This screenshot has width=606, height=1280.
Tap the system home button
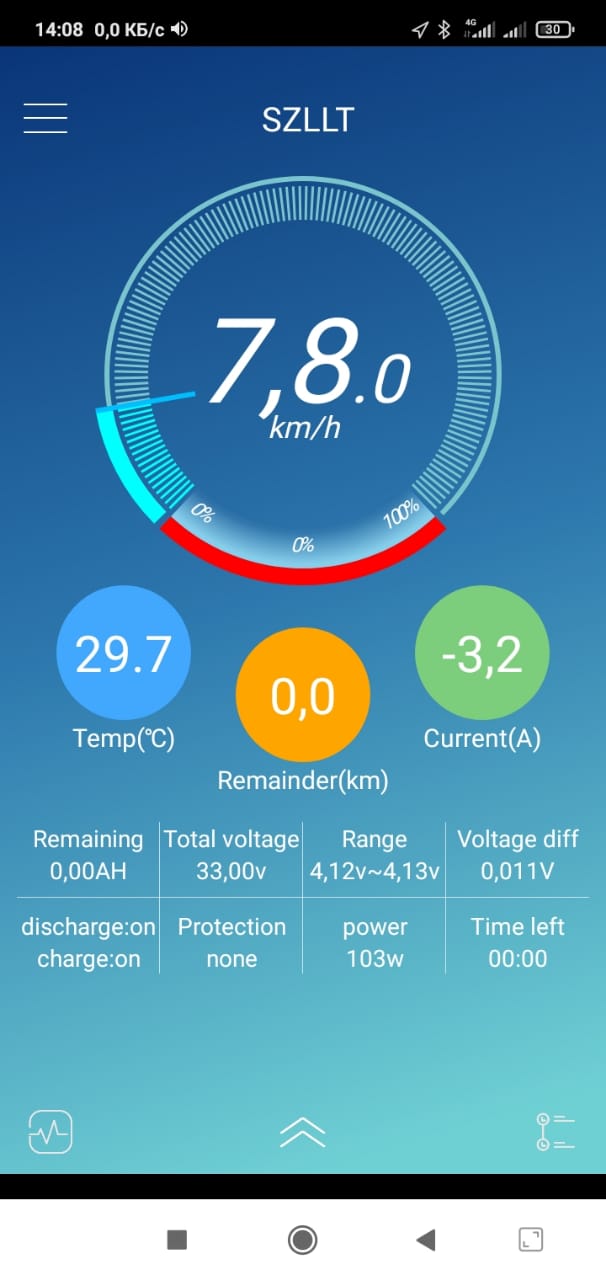coord(302,1240)
